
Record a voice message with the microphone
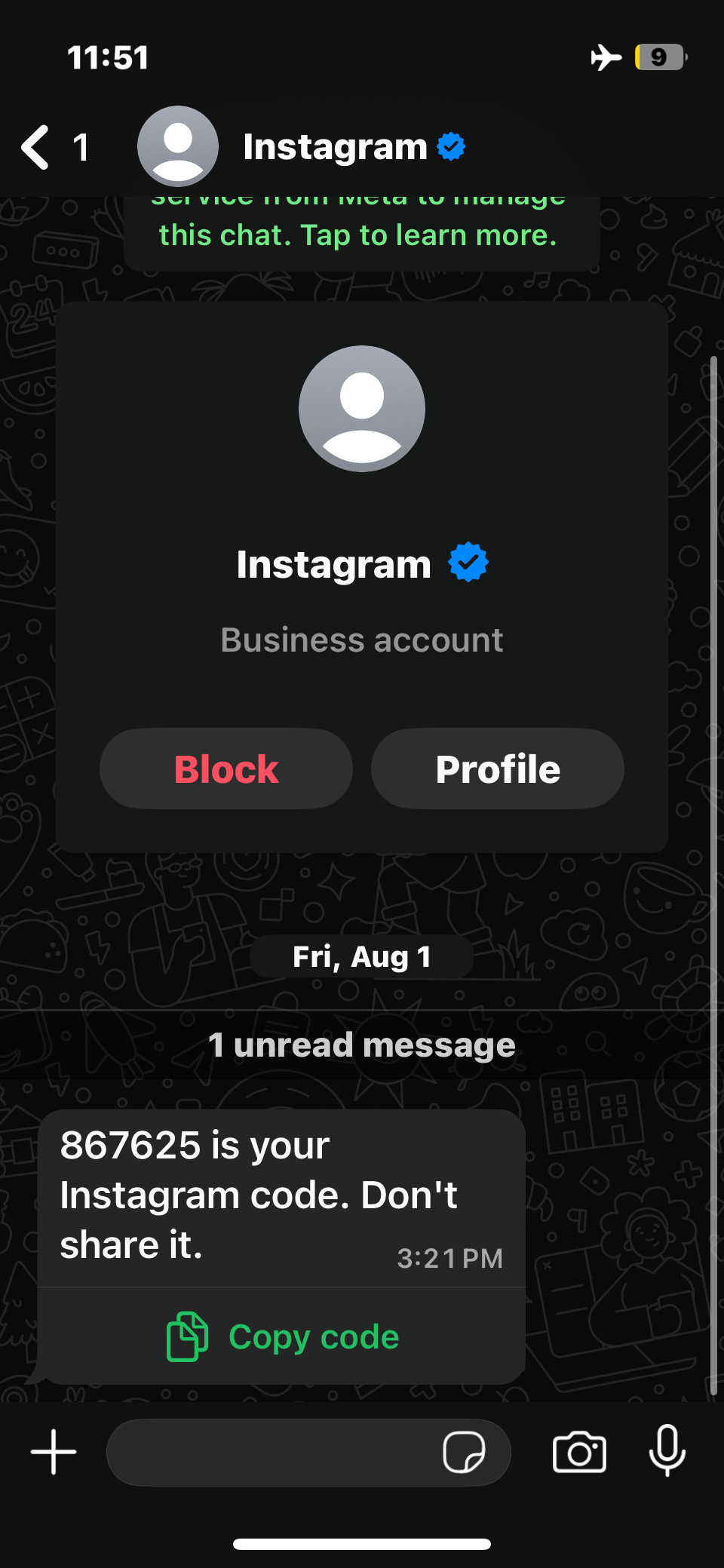667,1450
